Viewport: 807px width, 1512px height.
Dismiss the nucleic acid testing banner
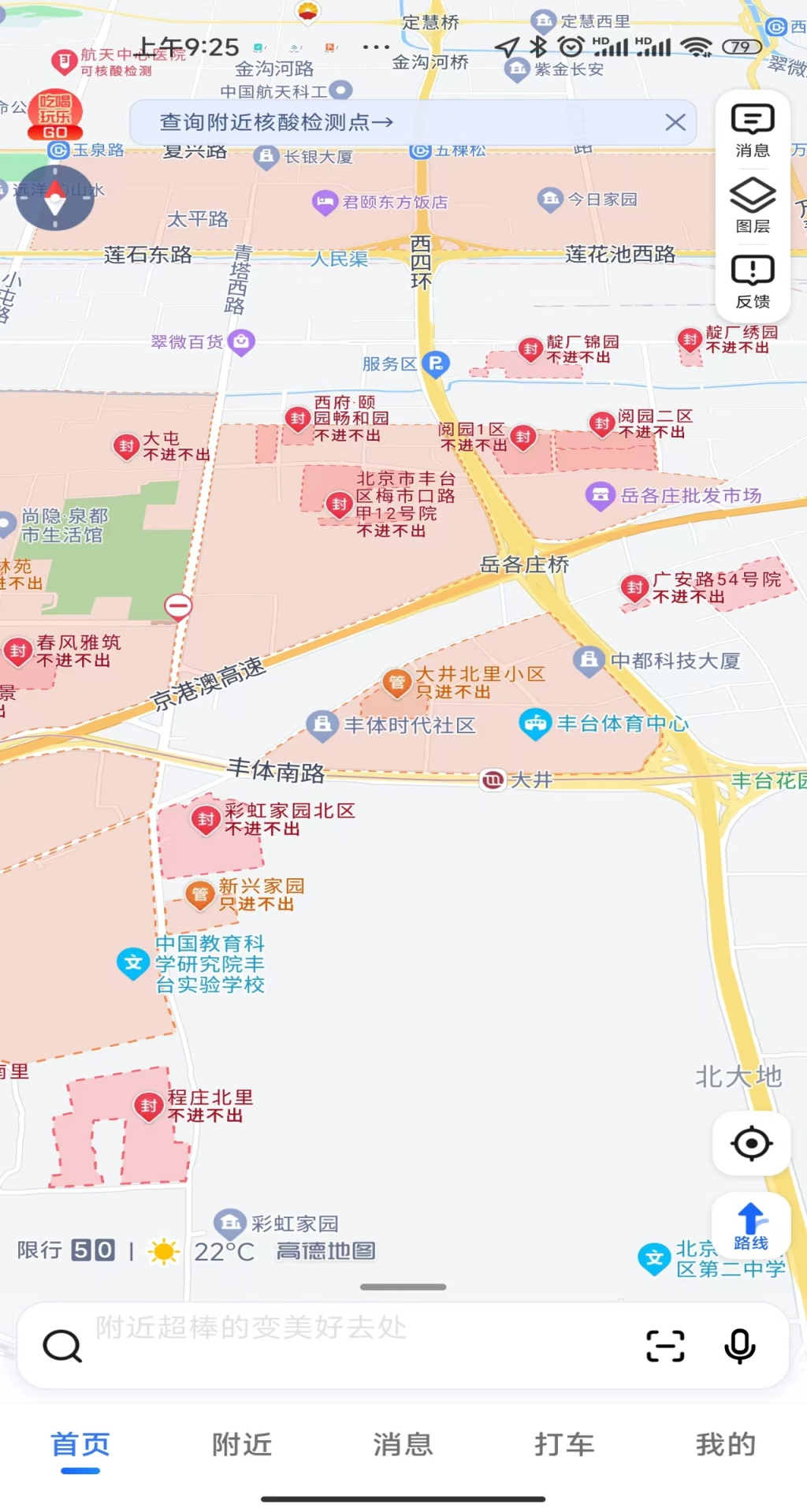(675, 122)
